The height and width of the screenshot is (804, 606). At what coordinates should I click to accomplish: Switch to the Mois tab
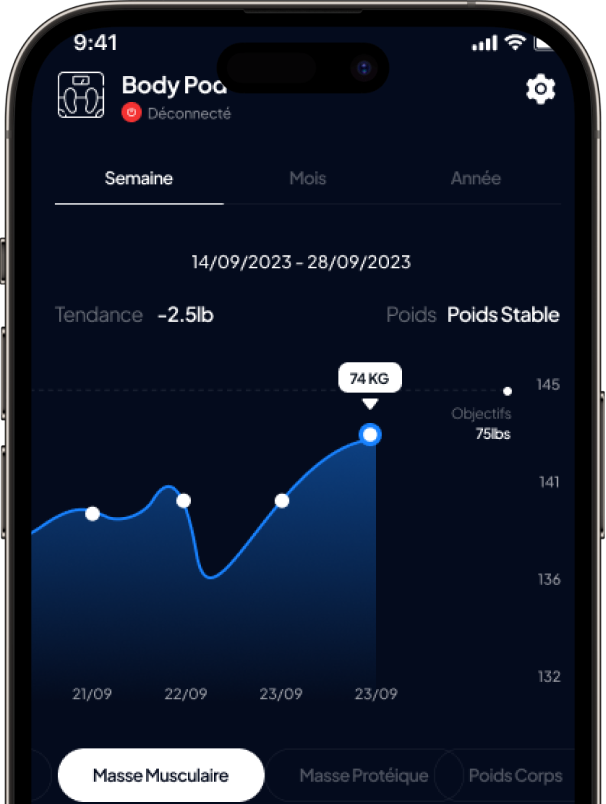(308, 179)
